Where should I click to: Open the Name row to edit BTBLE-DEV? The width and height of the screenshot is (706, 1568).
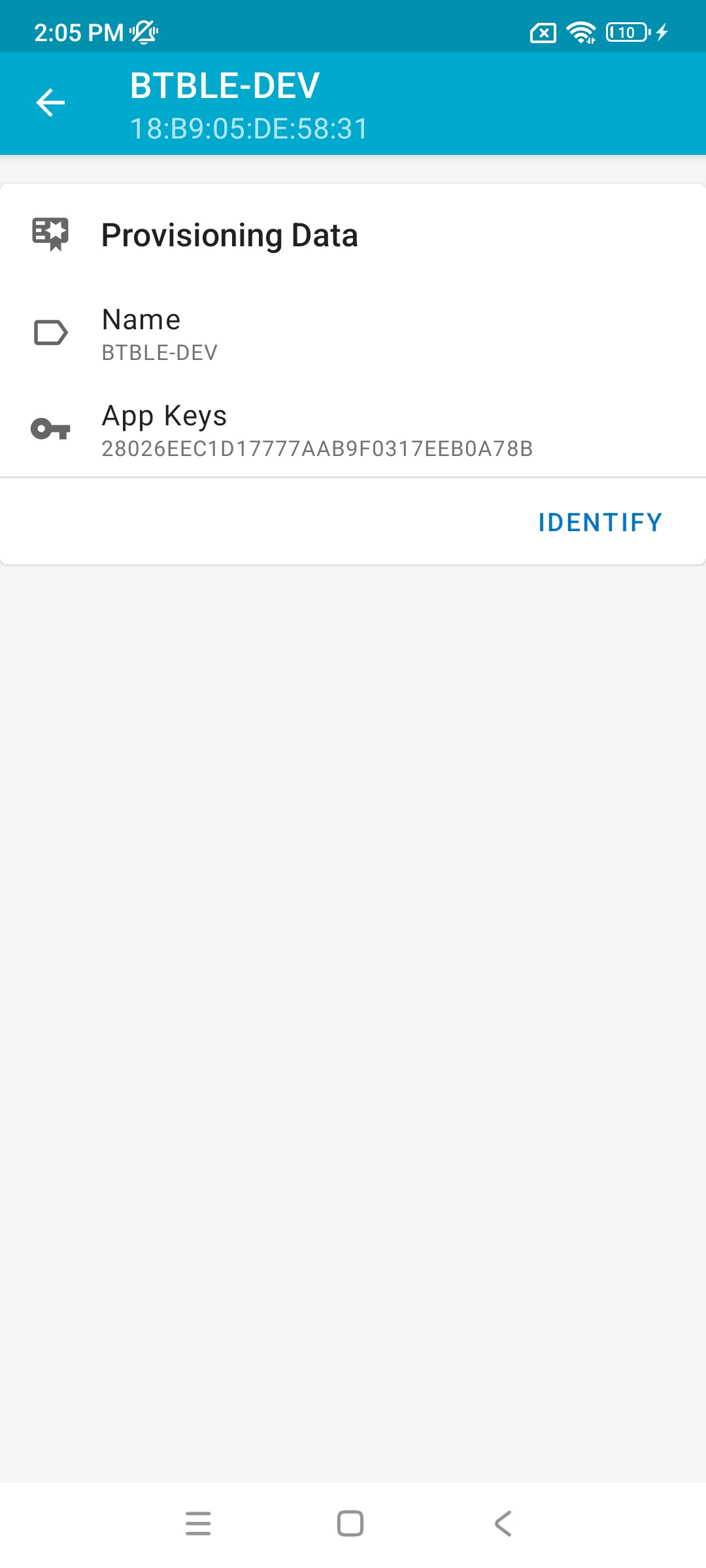click(x=353, y=334)
